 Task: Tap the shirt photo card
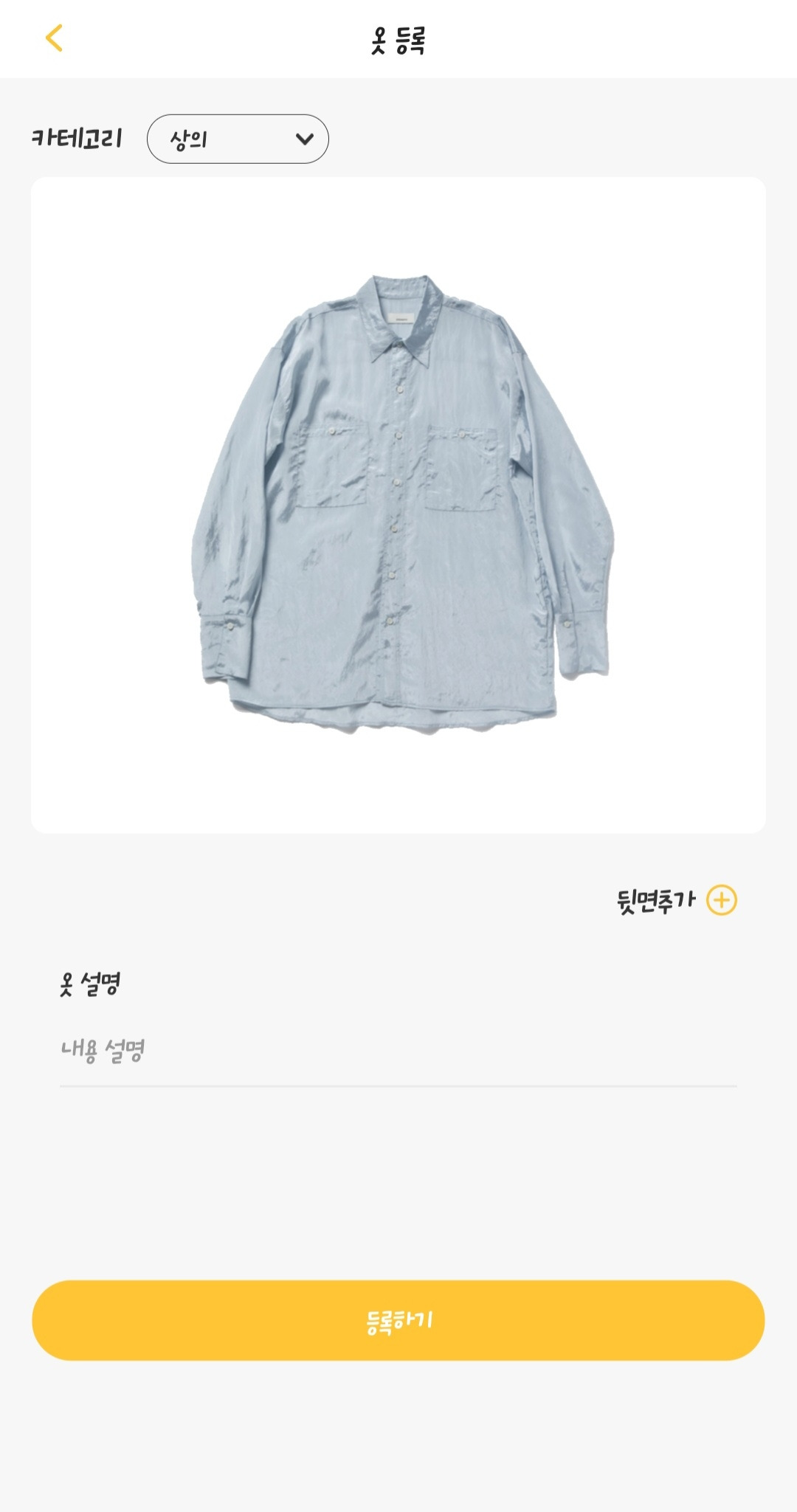398,505
